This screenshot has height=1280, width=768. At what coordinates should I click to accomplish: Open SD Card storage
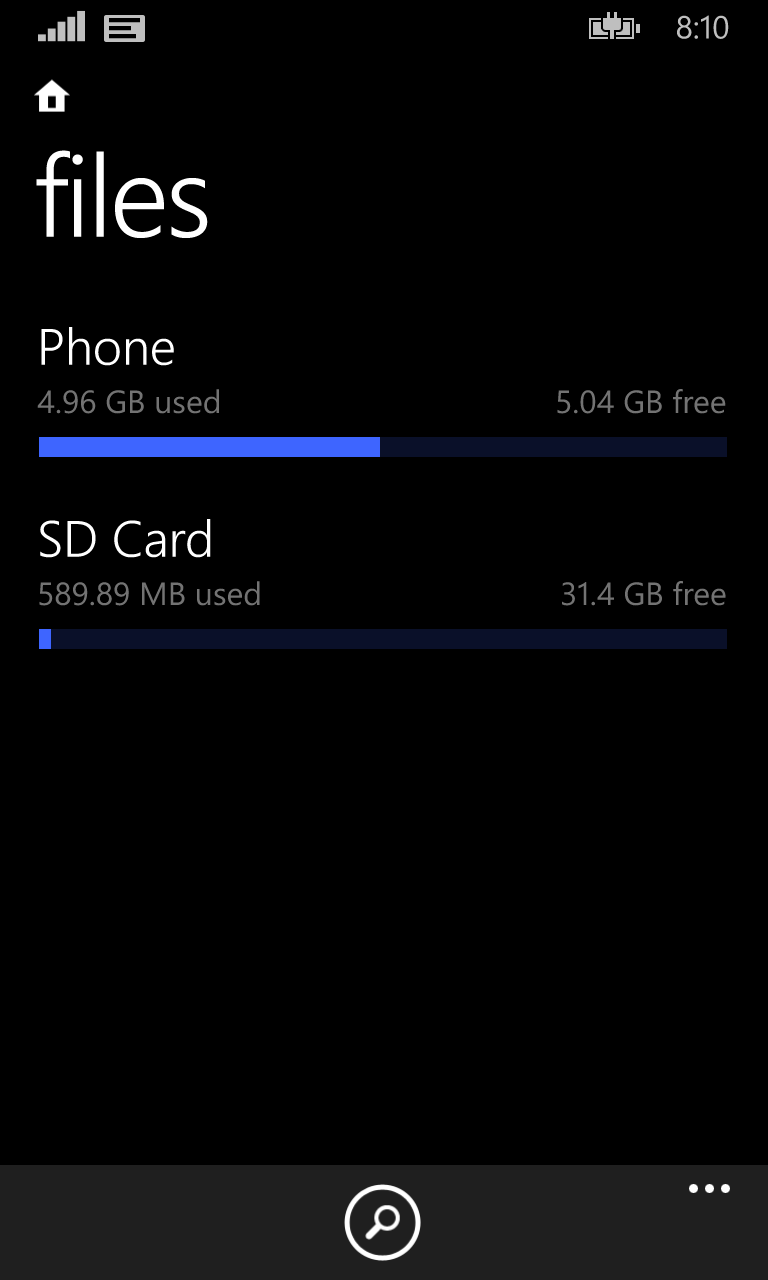pos(125,540)
